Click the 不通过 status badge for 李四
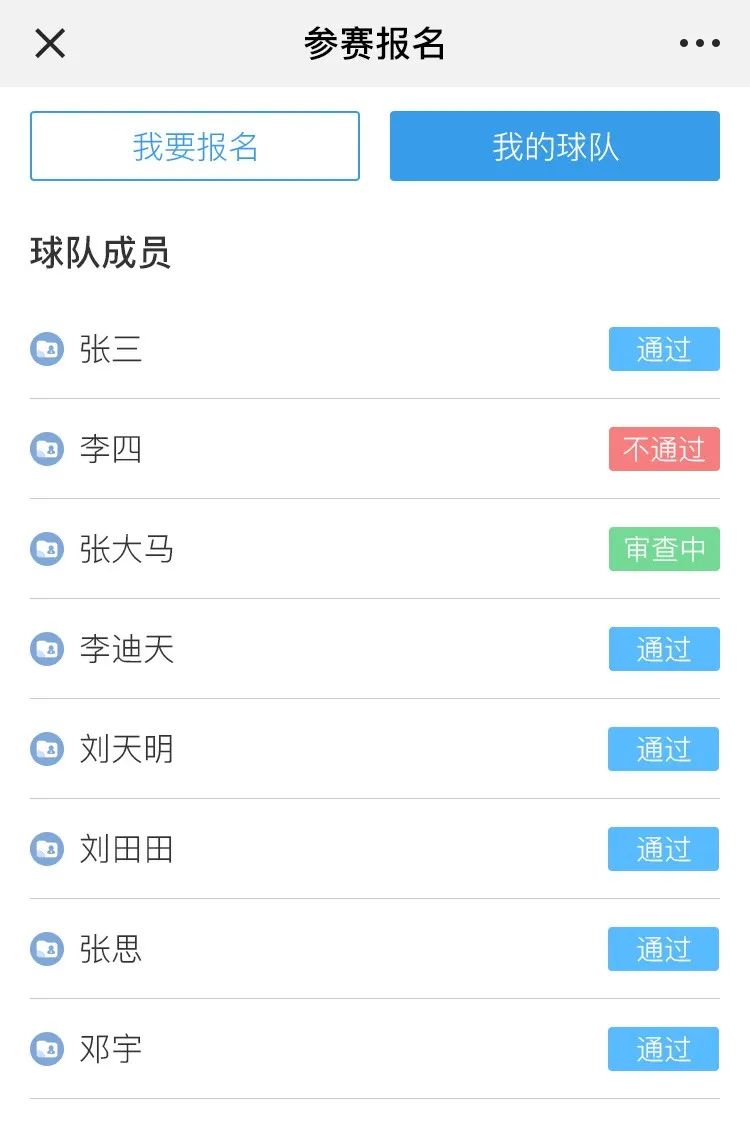Screen dimensions: 750x1127 point(664,449)
